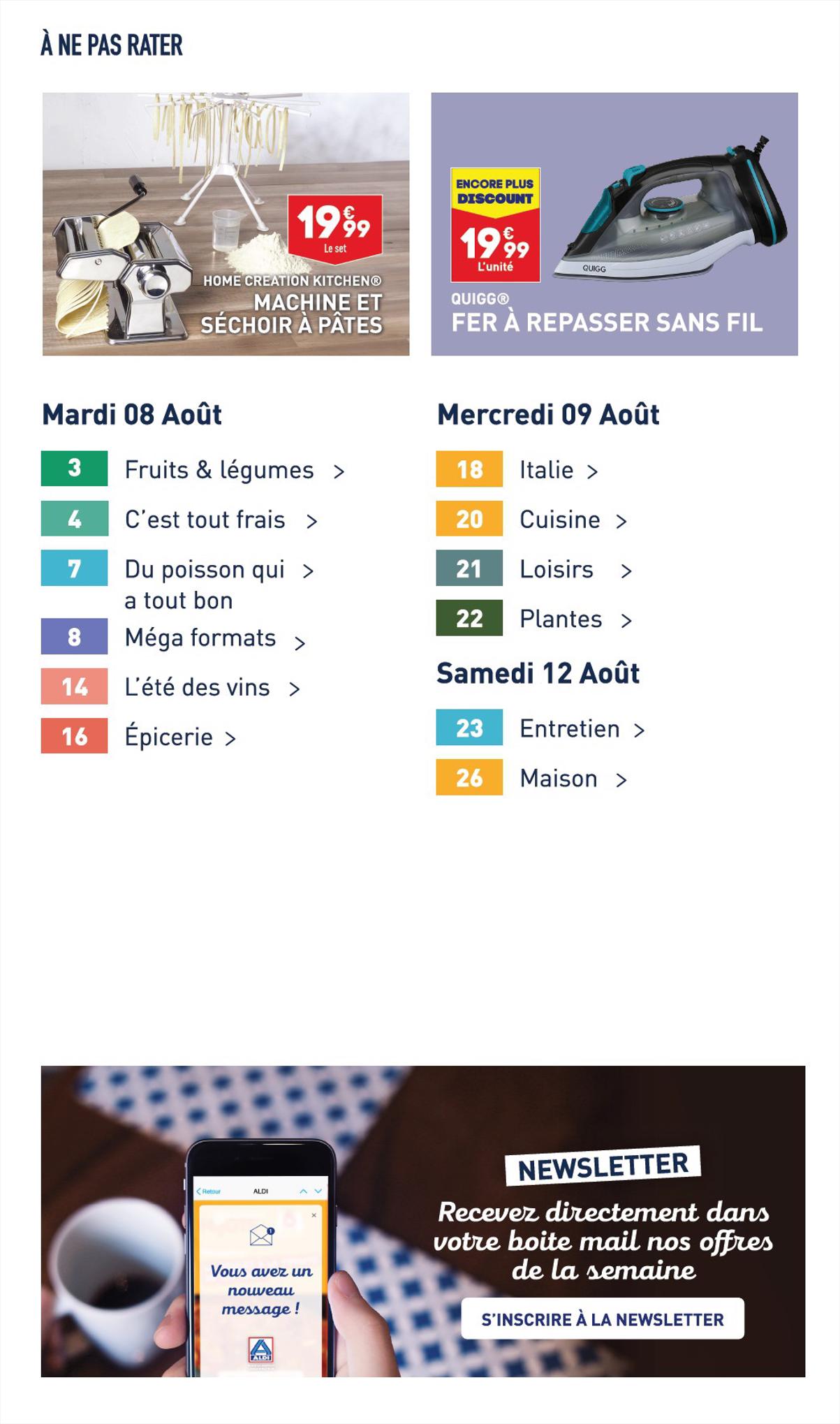Open the Plantes link

(560, 619)
